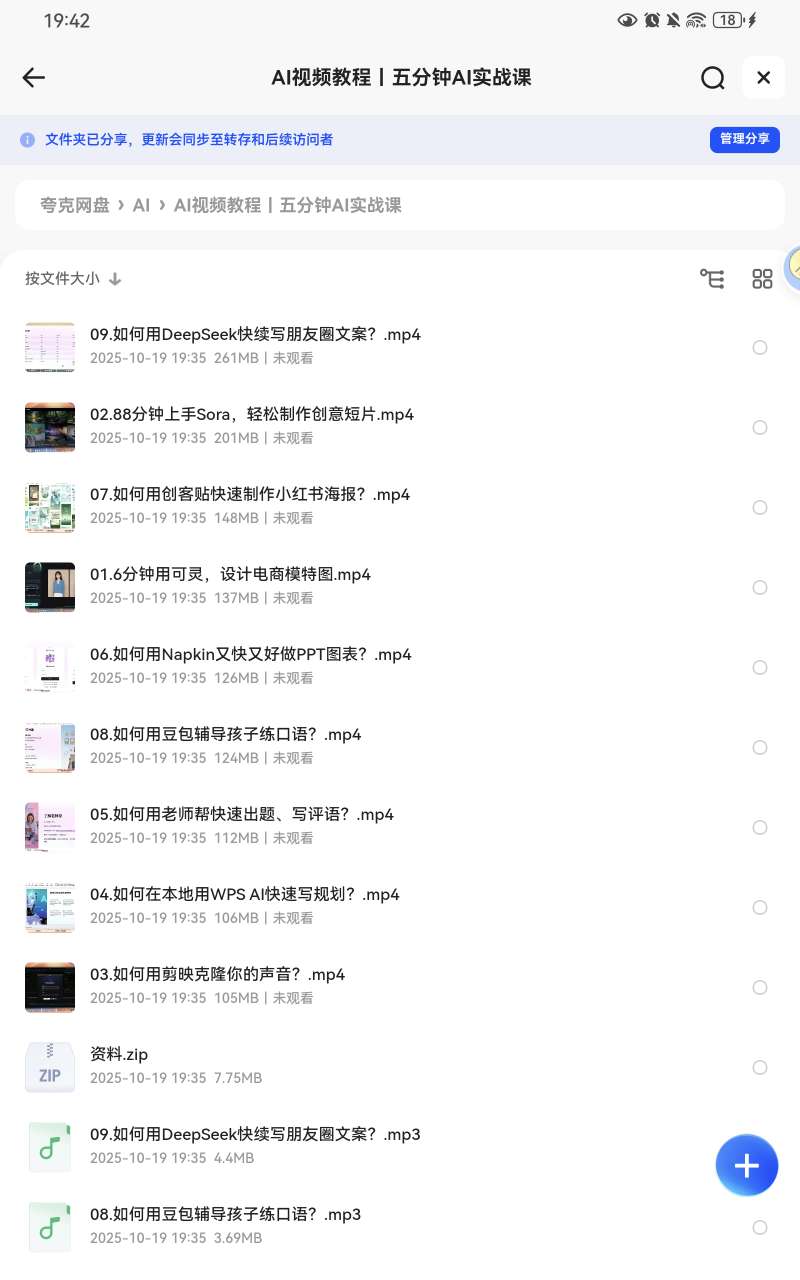Screen dimensions: 800x1280
Task: Tap the info icon in the share banner
Action: pos(27,139)
